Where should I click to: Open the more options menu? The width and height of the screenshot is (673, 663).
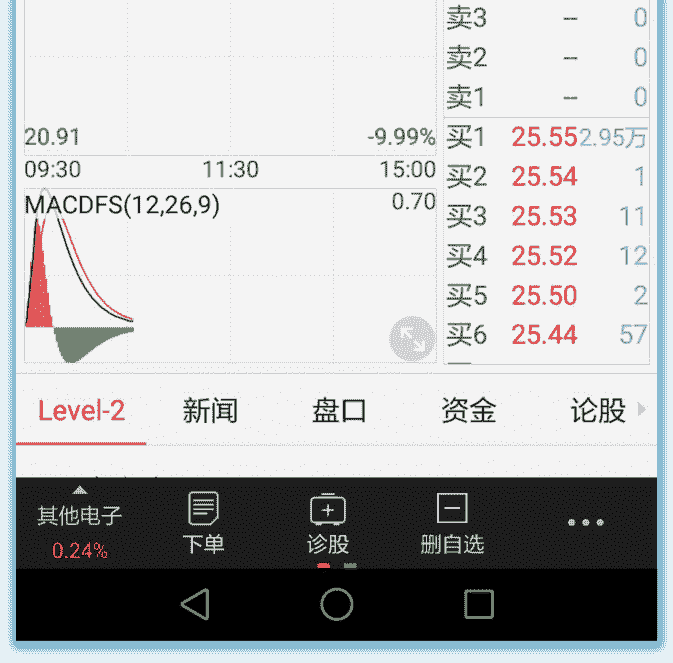[x=585, y=522]
